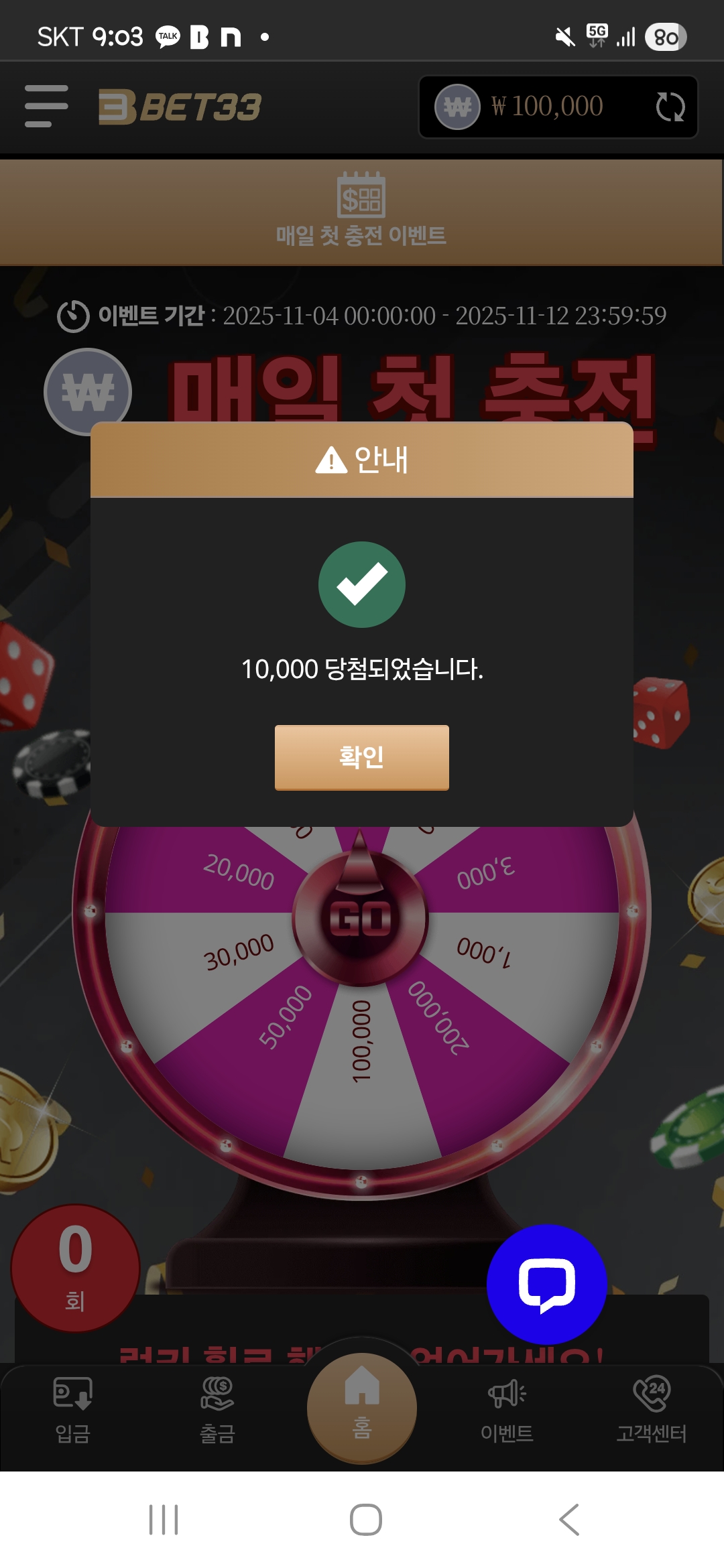Open the live chat bubble

(x=546, y=1284)
